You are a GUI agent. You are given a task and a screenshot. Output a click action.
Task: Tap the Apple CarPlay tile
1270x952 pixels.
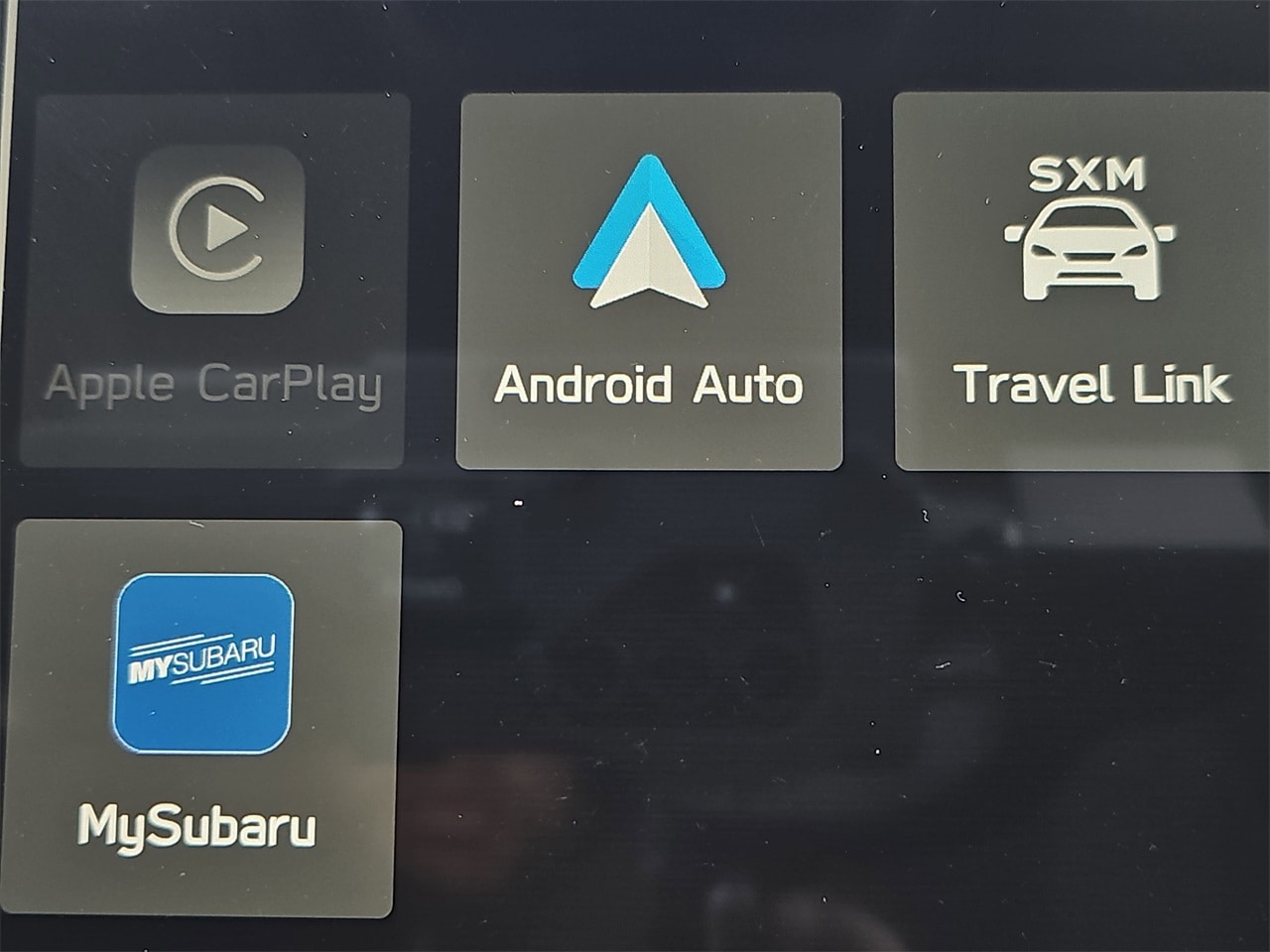coord(215,281)
